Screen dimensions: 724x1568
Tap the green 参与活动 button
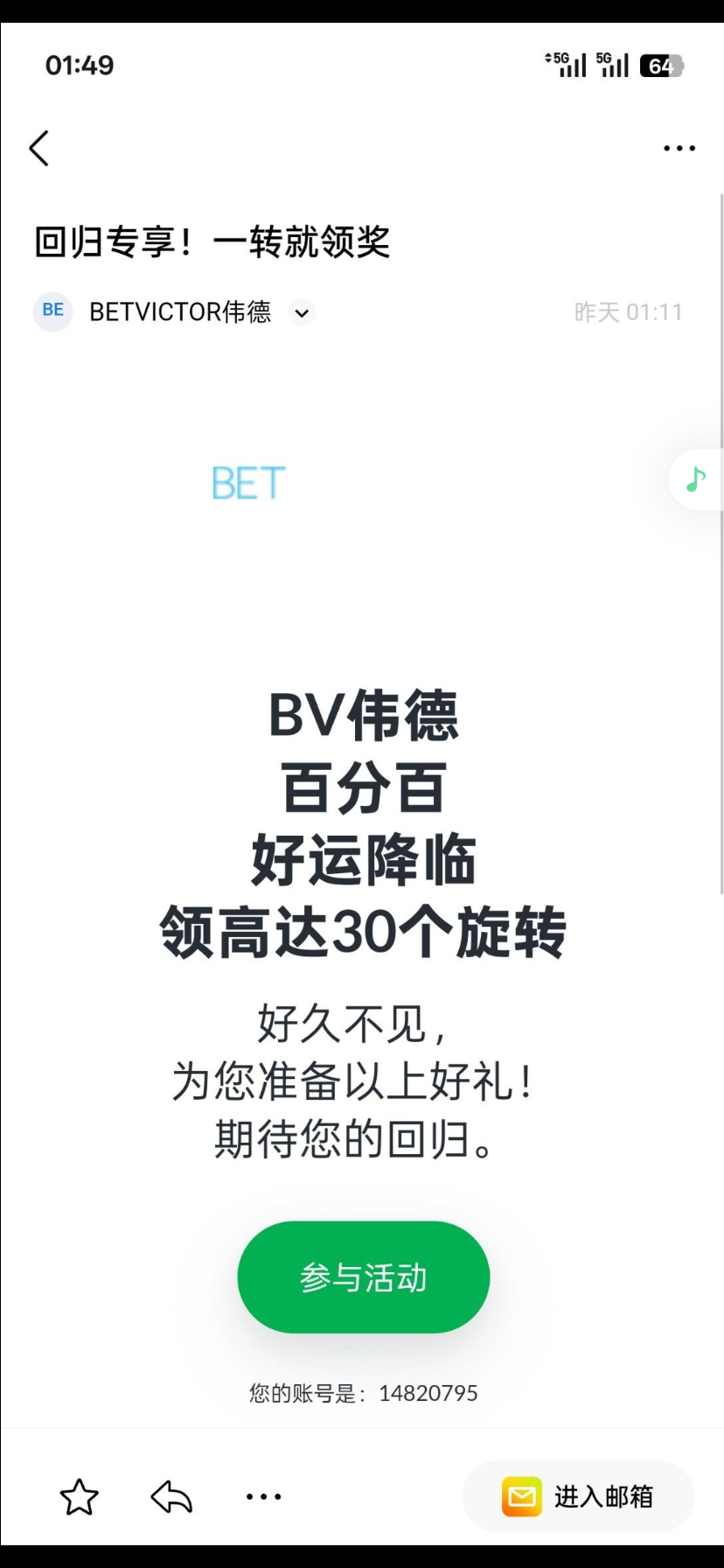pyautogui.click(x=363, y=1277)
